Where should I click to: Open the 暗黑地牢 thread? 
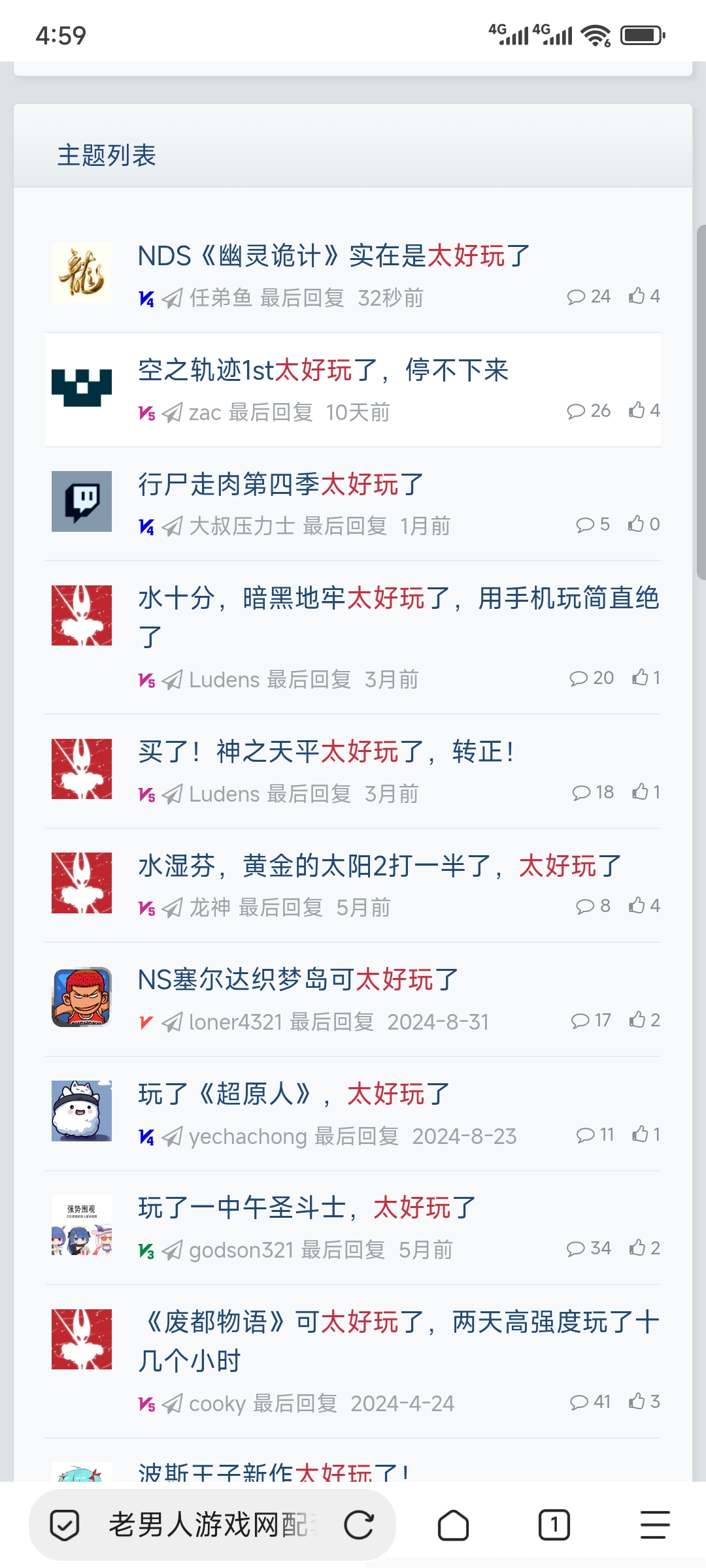click(397, 599)
